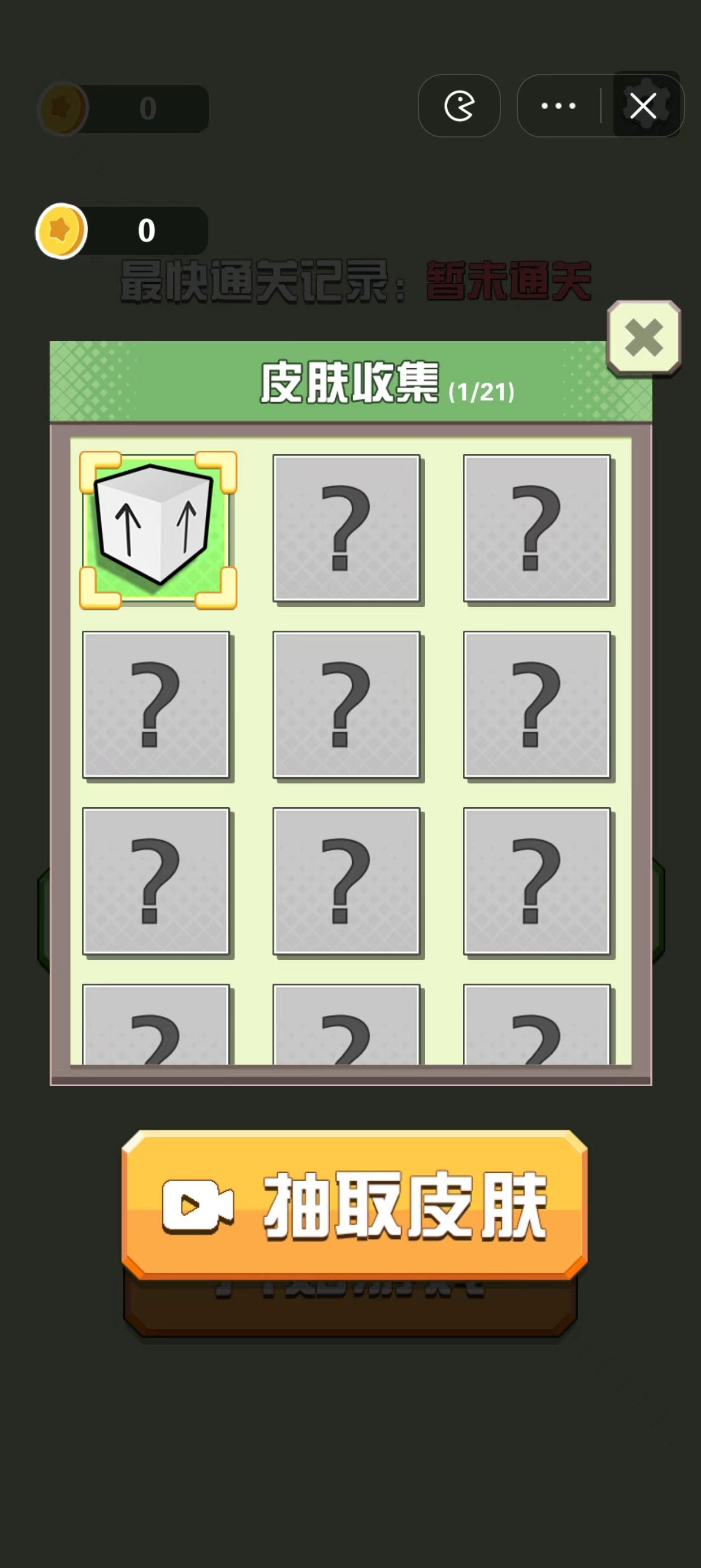
Task: Select the white arrow cube skin
Action: tap(158, 529)
